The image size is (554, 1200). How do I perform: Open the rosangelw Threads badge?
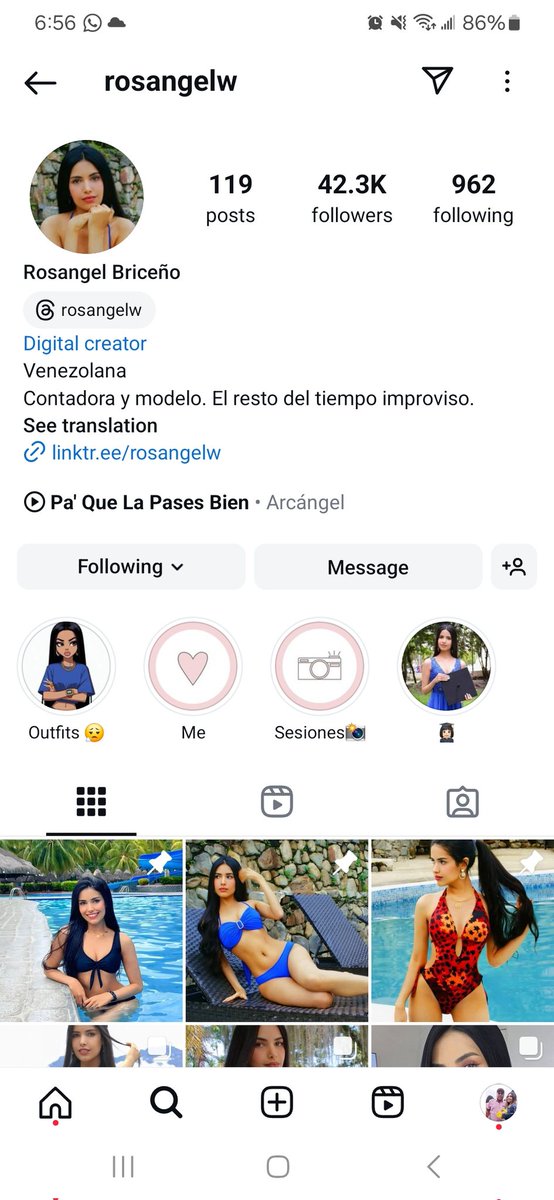pyautogui.click(x=89, y=310)
